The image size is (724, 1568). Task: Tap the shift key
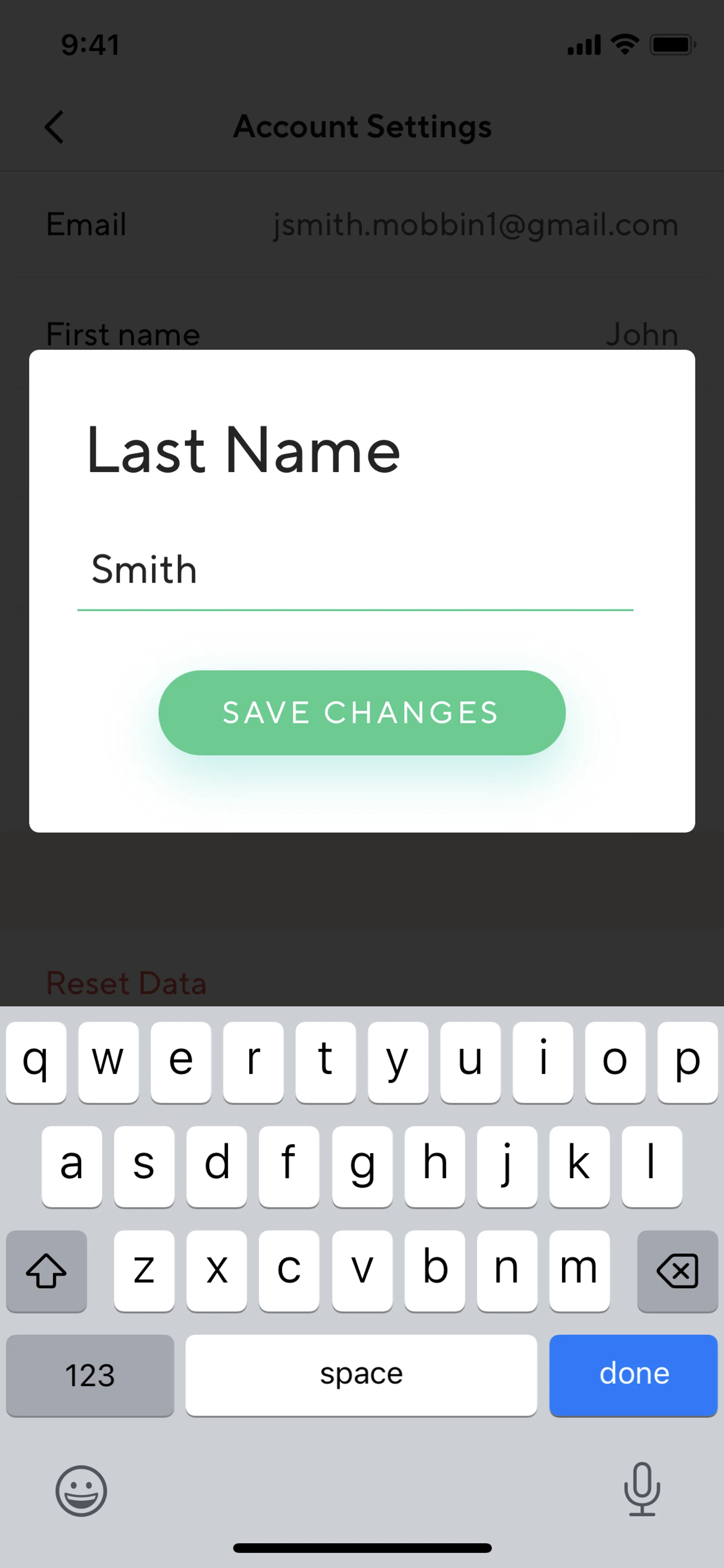(x=46, y=1271)
